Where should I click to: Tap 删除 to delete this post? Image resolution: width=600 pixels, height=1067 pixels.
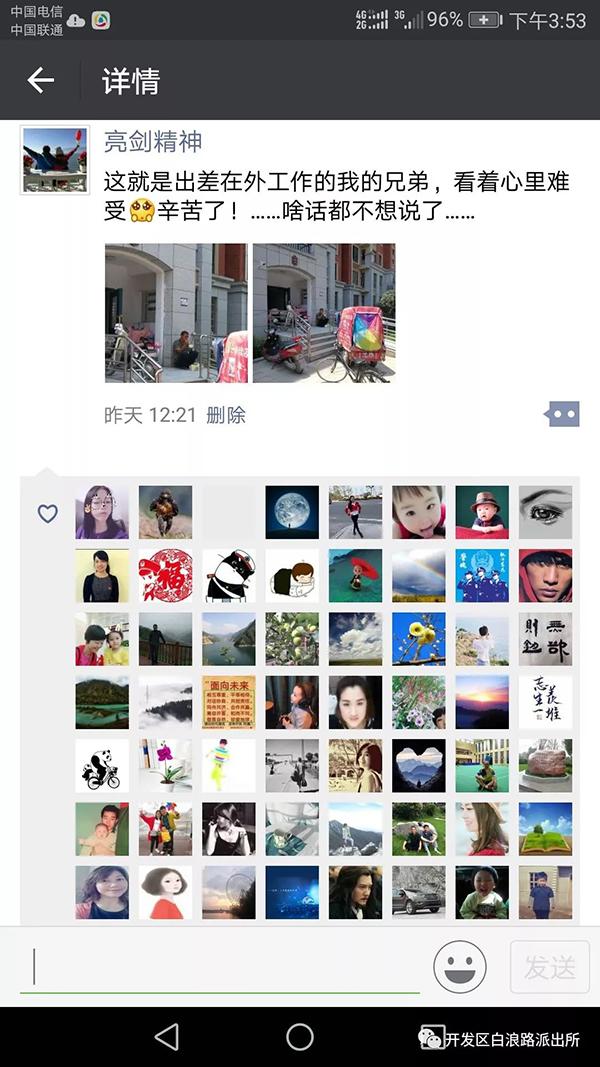click(226, 415)
